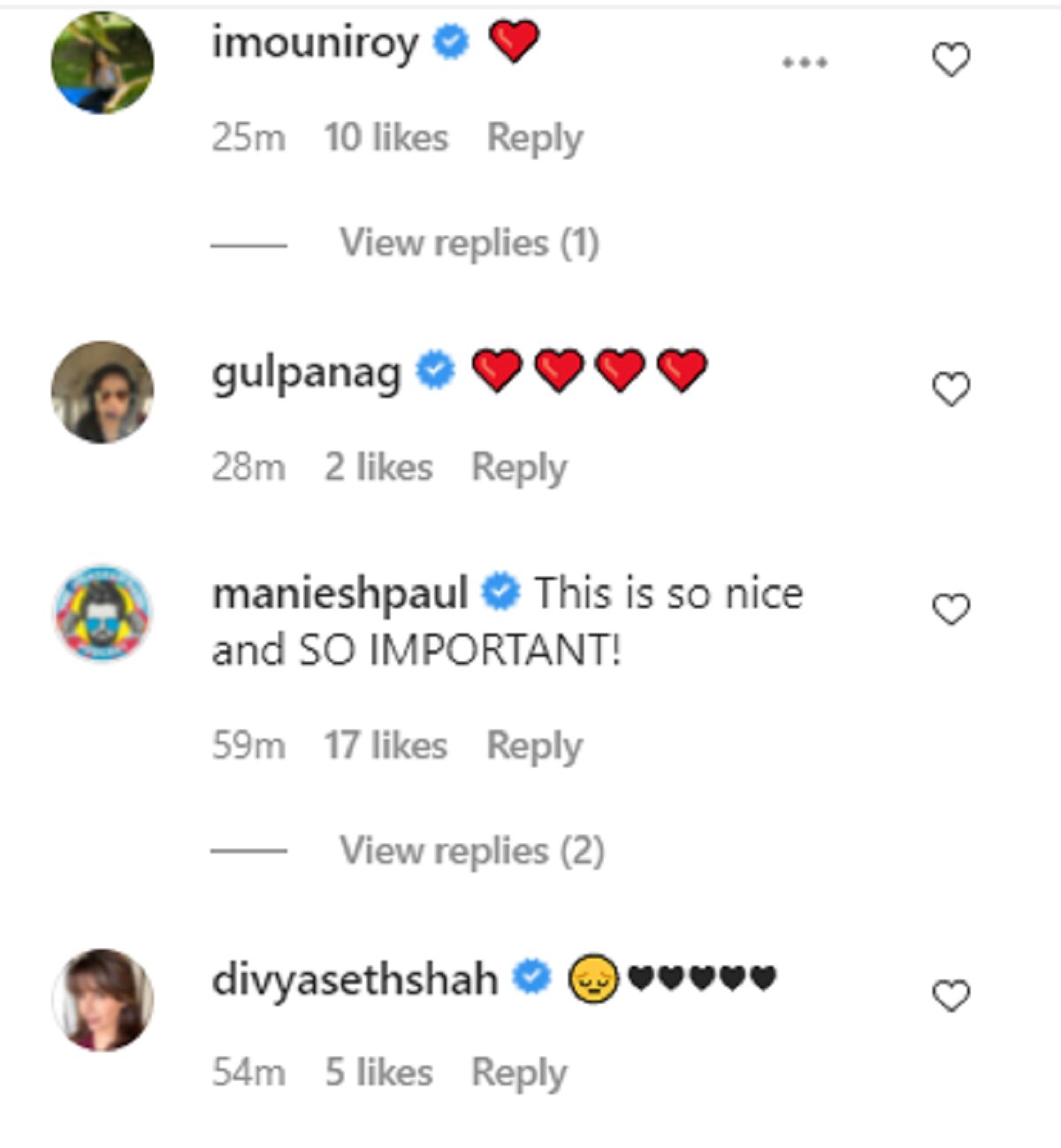Screen dimensions: 1061x1148
Task: Open divyasethshah's username link
Action: click(x=355, y=979)
